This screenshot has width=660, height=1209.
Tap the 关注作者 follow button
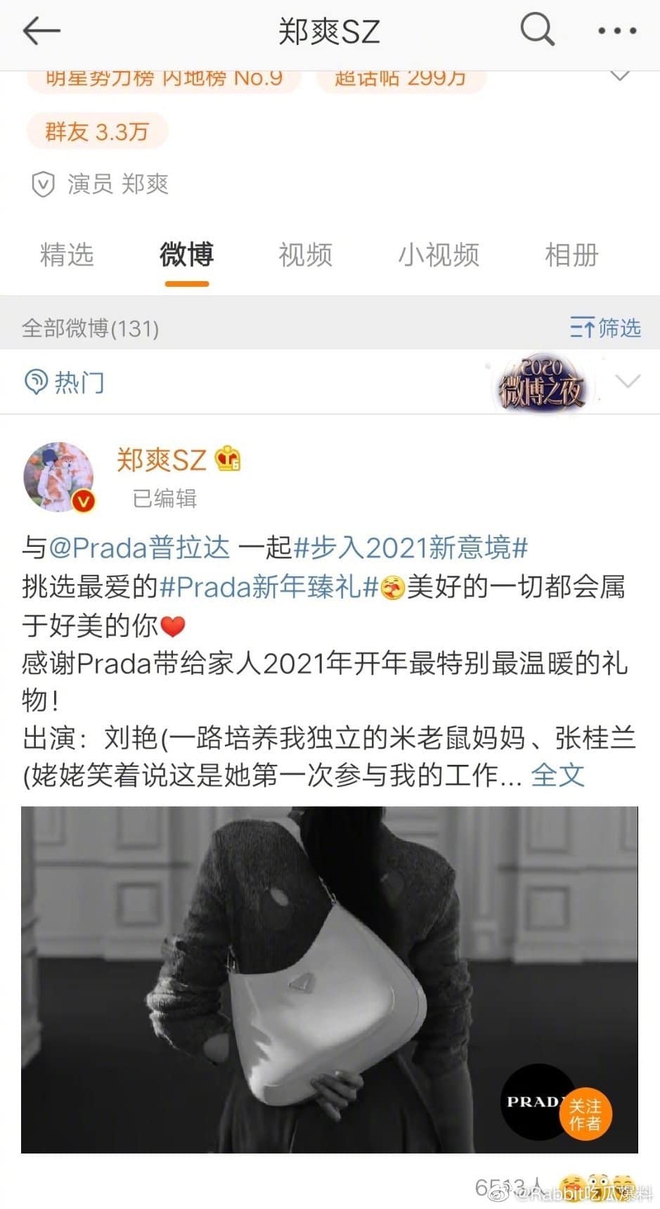586,1114
